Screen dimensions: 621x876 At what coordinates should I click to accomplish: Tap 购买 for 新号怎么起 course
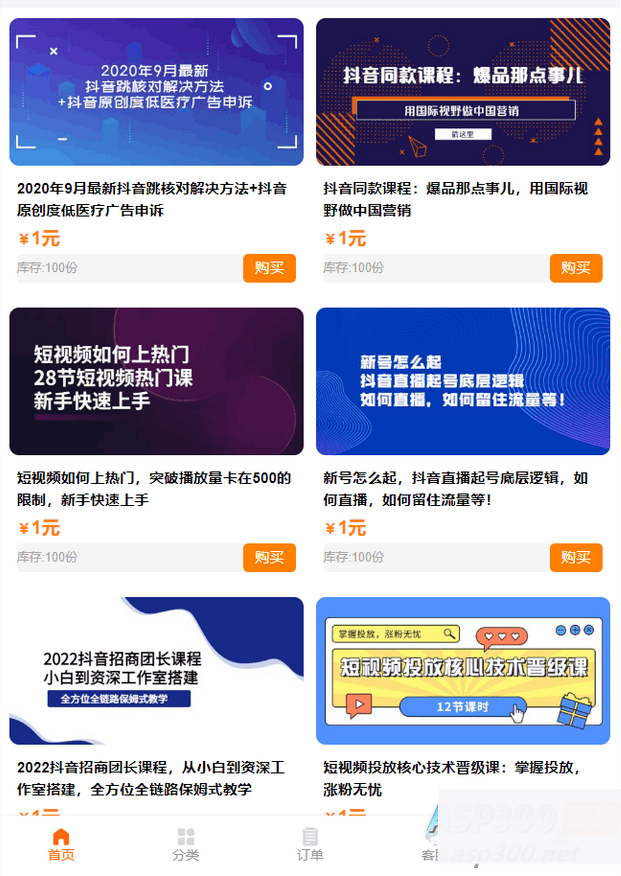click(576, 557)
